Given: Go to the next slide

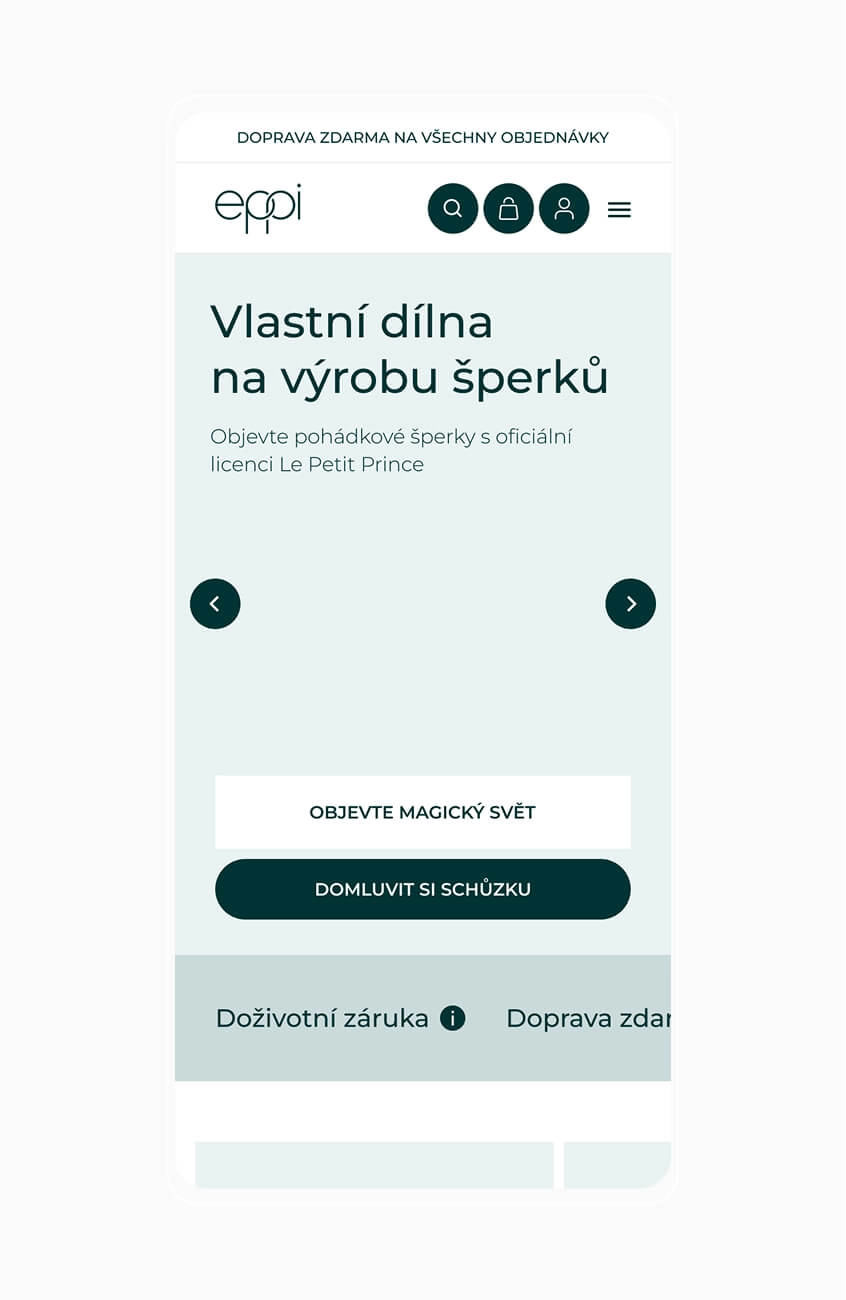Looking at the screenshot, I should tap(630, 604).
